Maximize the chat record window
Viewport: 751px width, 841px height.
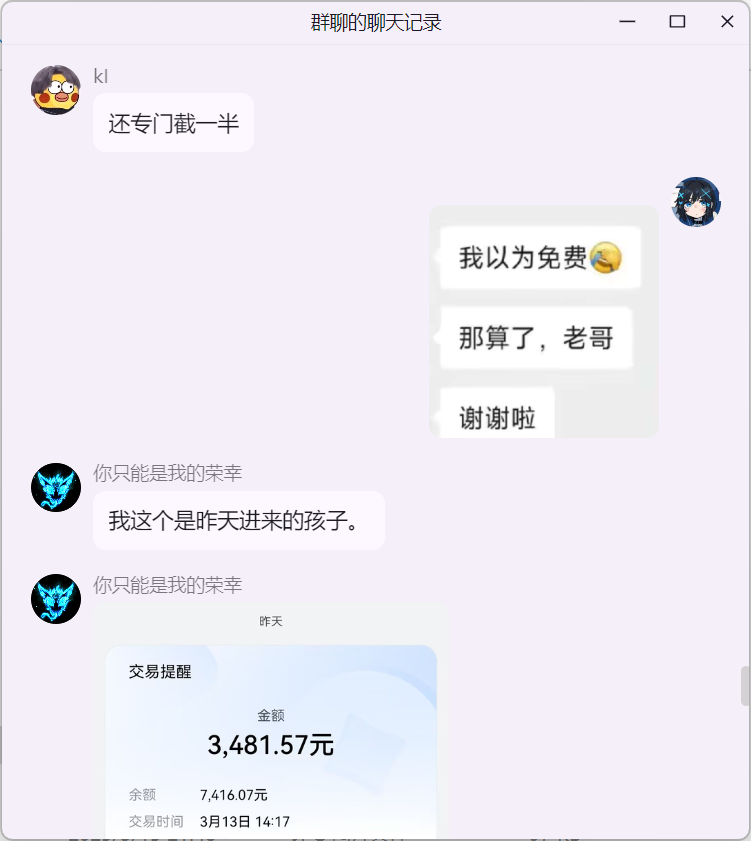click(677, 22)
